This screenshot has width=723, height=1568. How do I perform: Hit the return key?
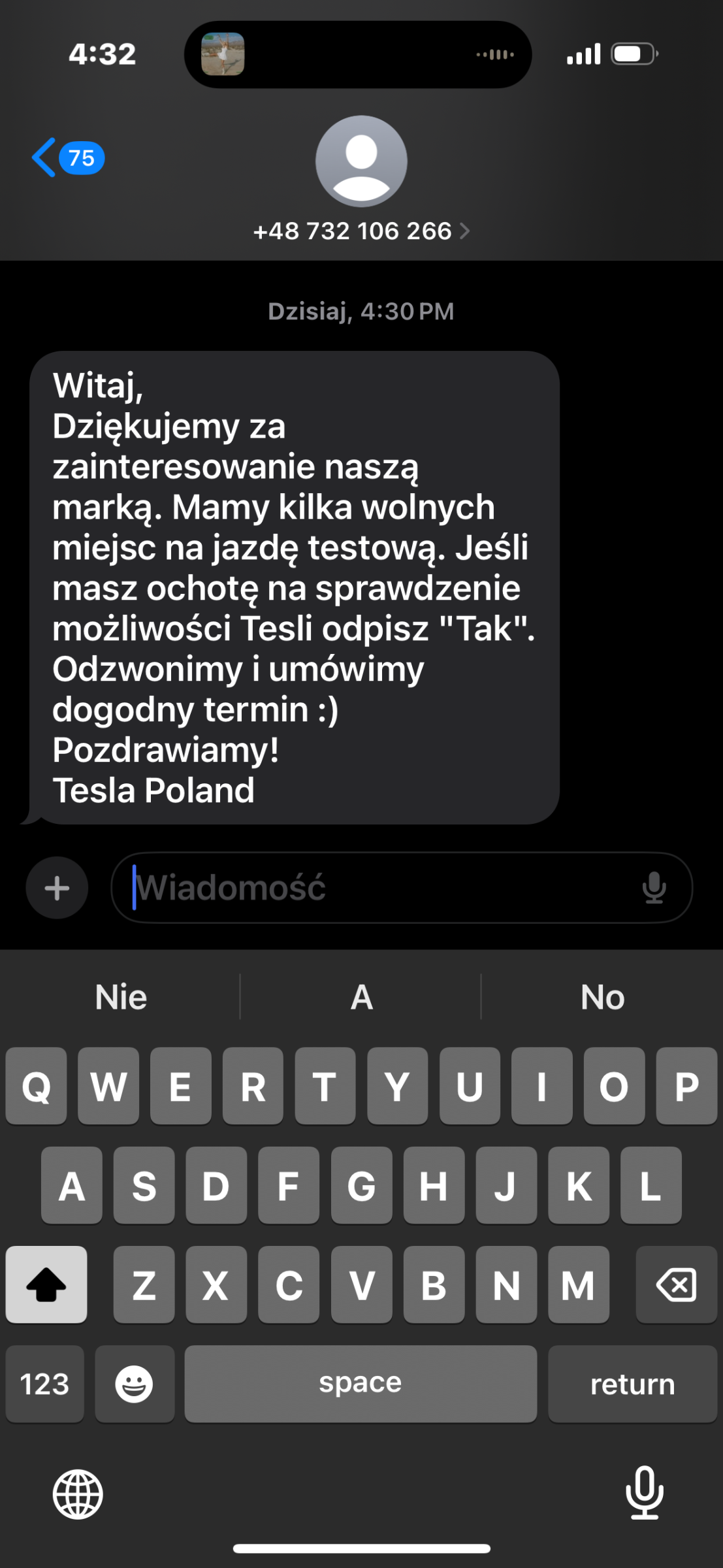pos(632,1384)
